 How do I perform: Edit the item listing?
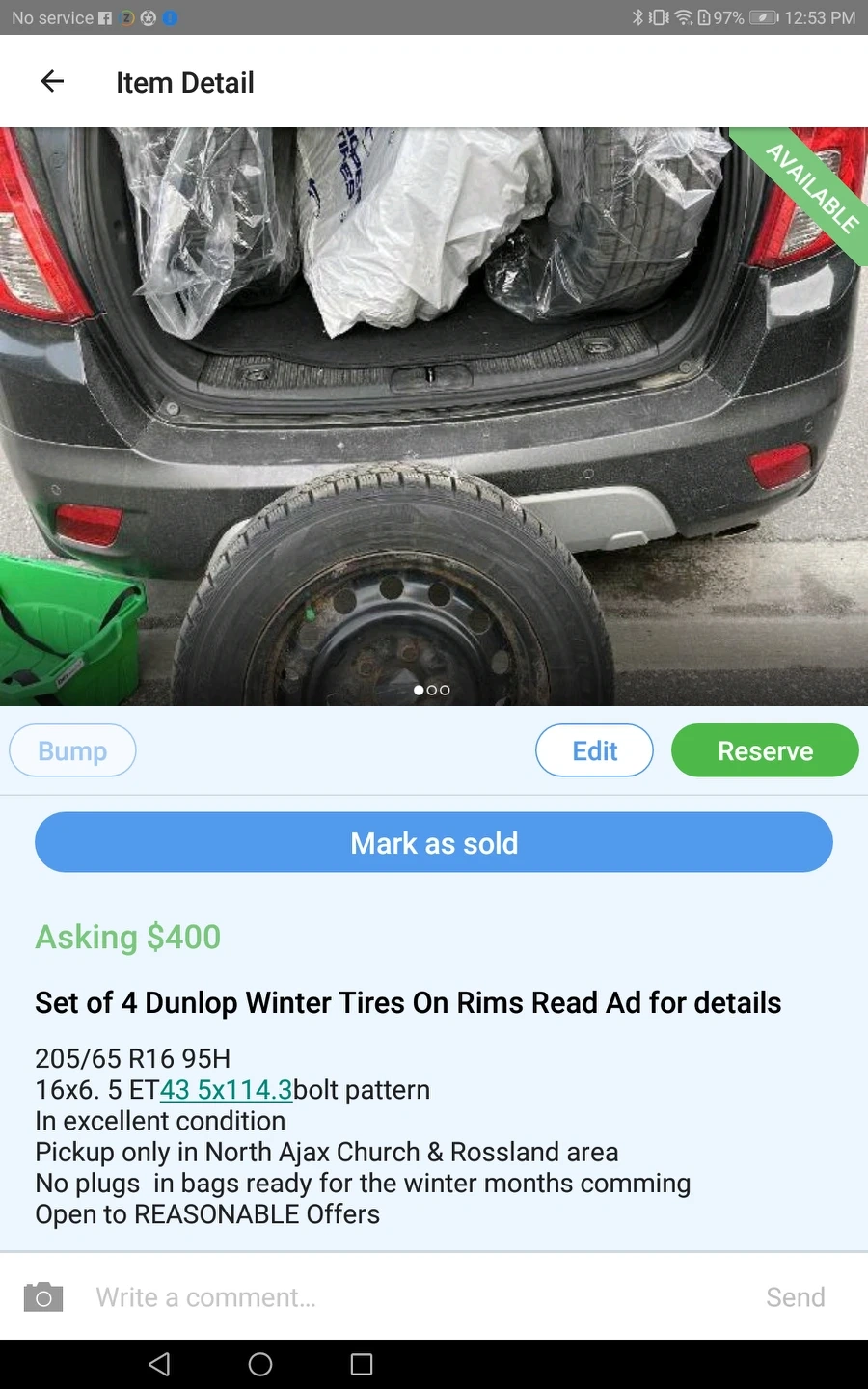(x=594, y=750)
